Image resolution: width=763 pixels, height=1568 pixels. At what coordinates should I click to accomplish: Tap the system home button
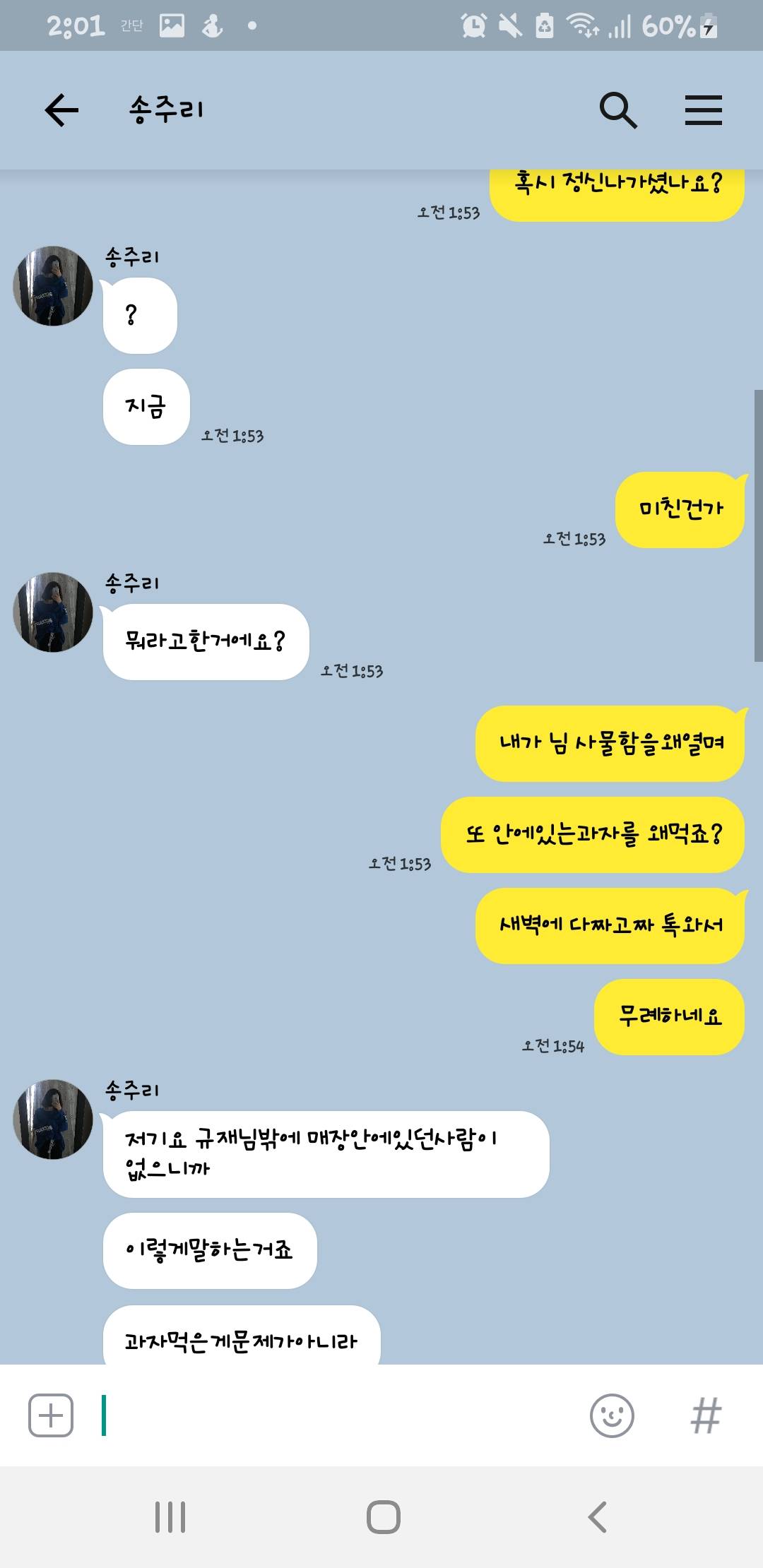[383, 1516]
